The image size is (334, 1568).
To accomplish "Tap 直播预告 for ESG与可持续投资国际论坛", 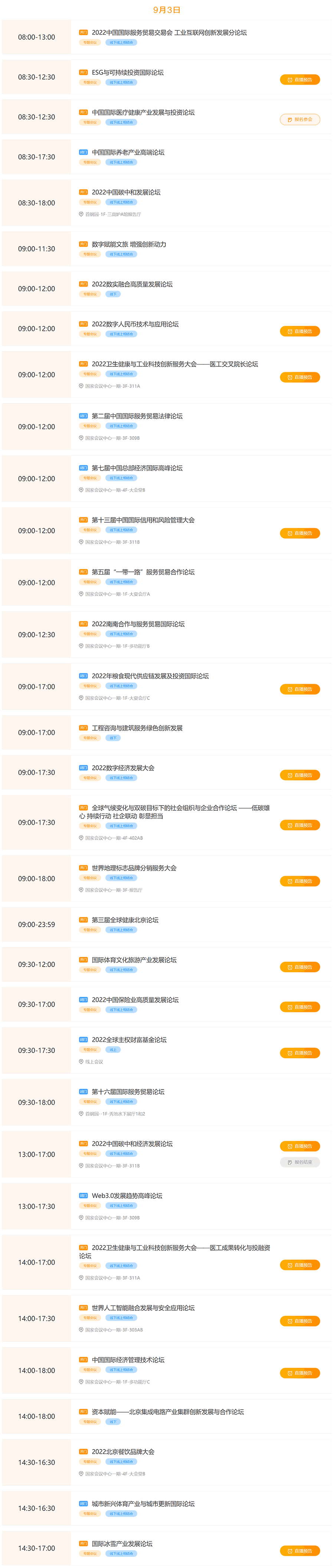I will point(300,80).
